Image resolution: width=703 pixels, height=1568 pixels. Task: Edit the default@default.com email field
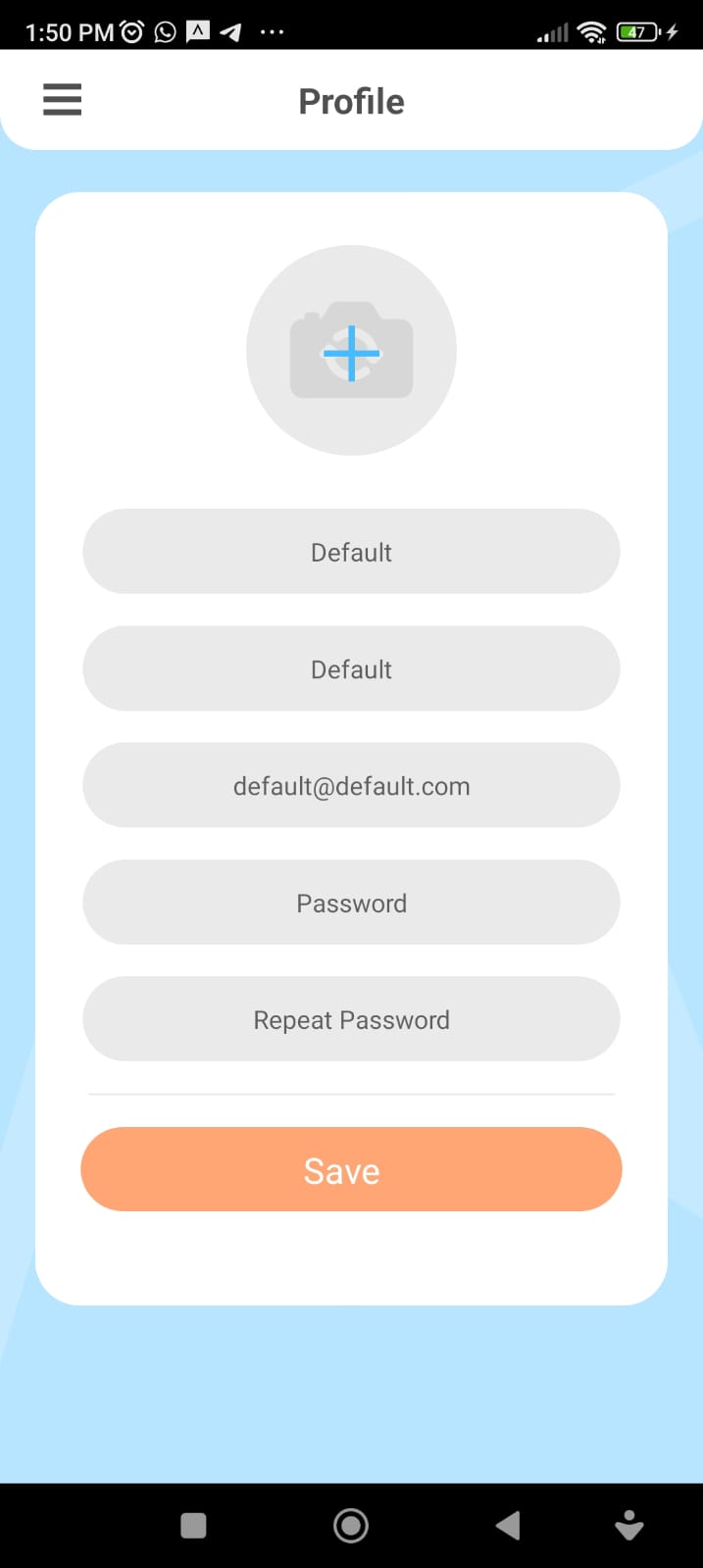tap(351, 786)
